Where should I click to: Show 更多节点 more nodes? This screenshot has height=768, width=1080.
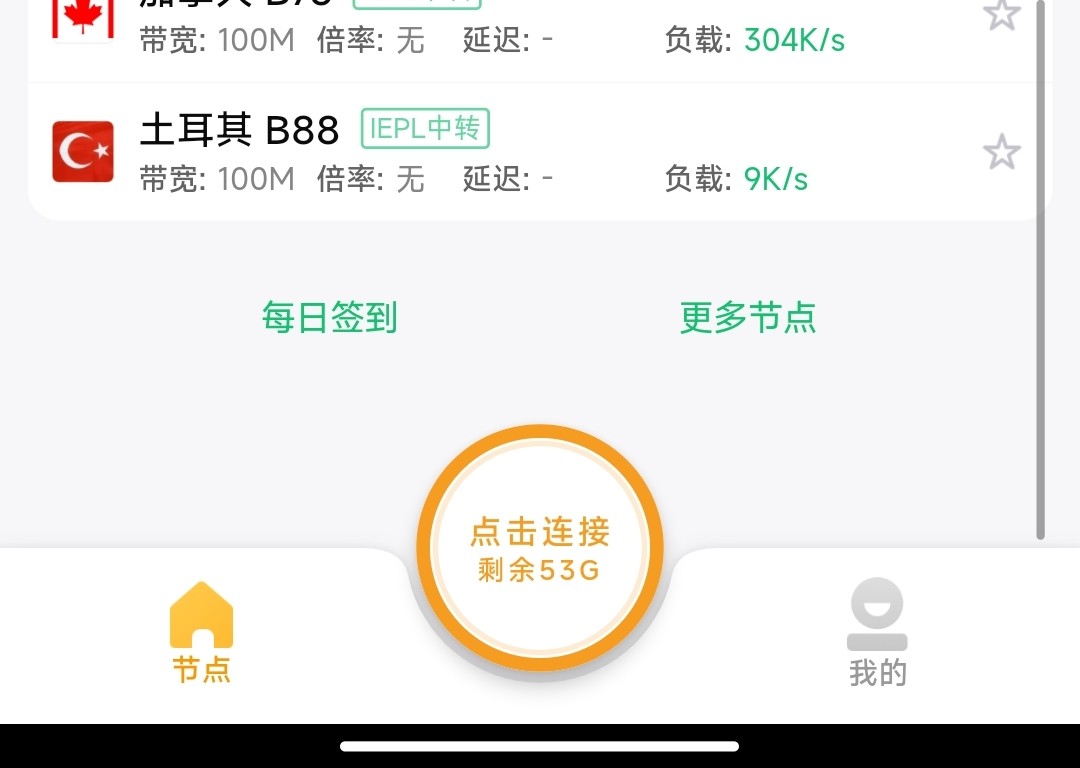tap(748, 318)
